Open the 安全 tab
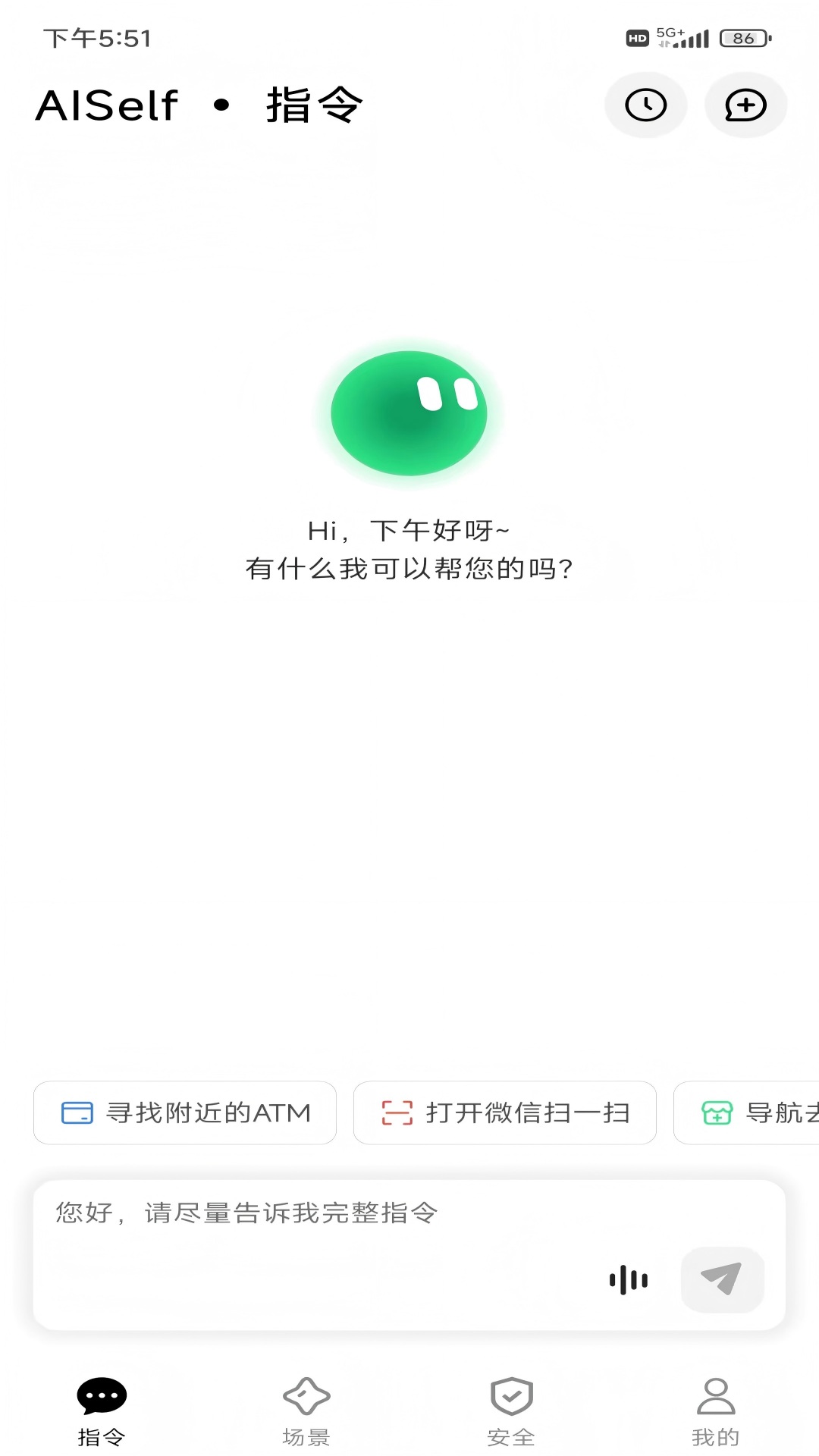The image size is (819, 1456). [511, 1410]
